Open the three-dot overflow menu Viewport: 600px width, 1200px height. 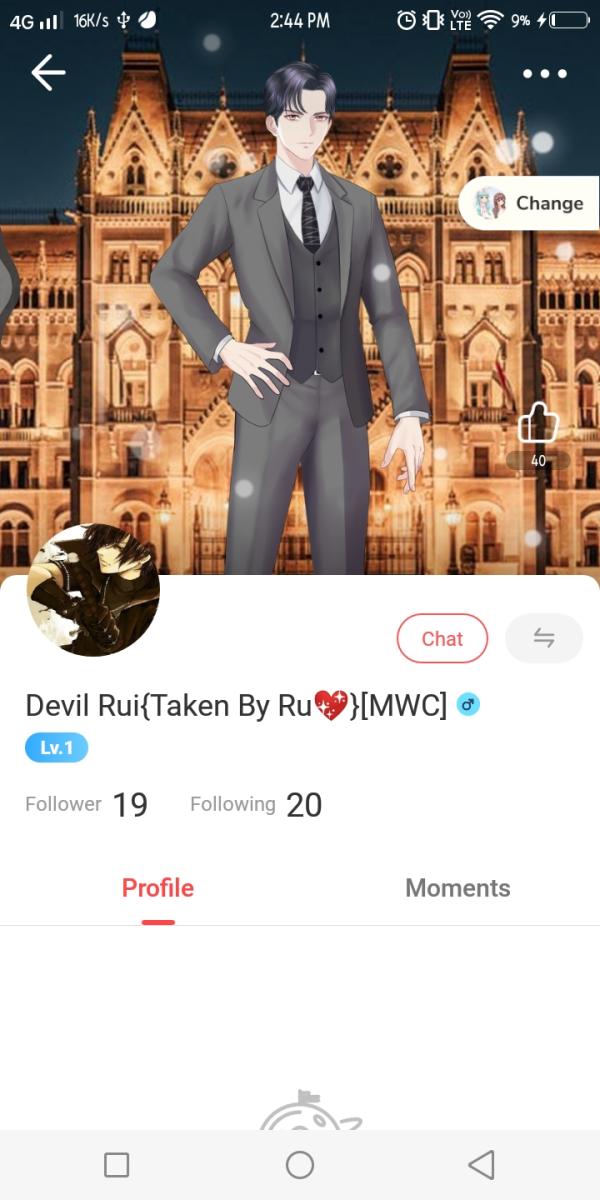click(x=545, y=73)
